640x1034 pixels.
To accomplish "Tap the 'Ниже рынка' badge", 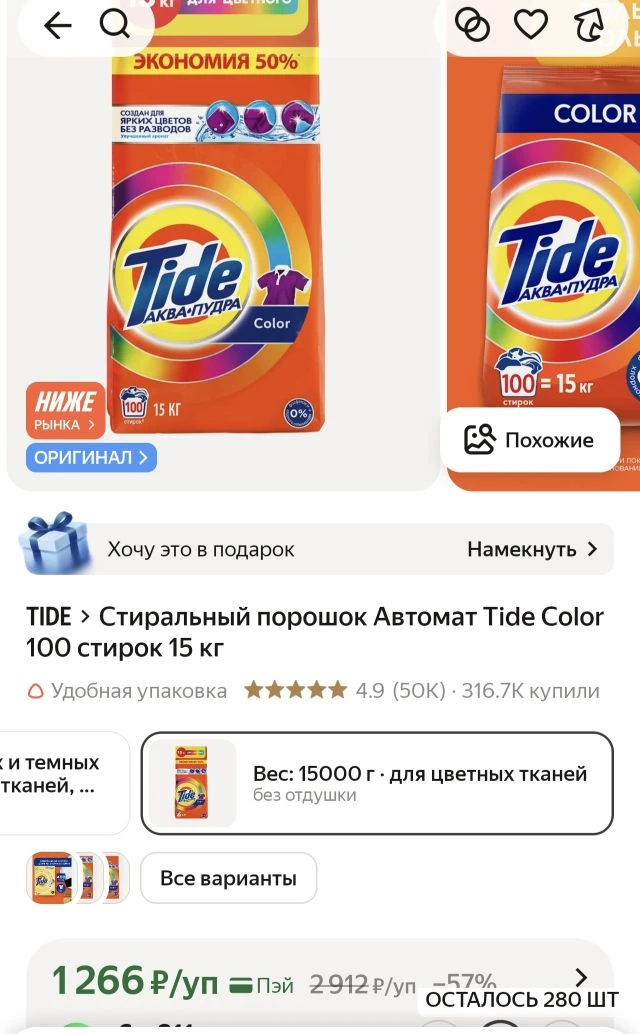I will [65, 410].
